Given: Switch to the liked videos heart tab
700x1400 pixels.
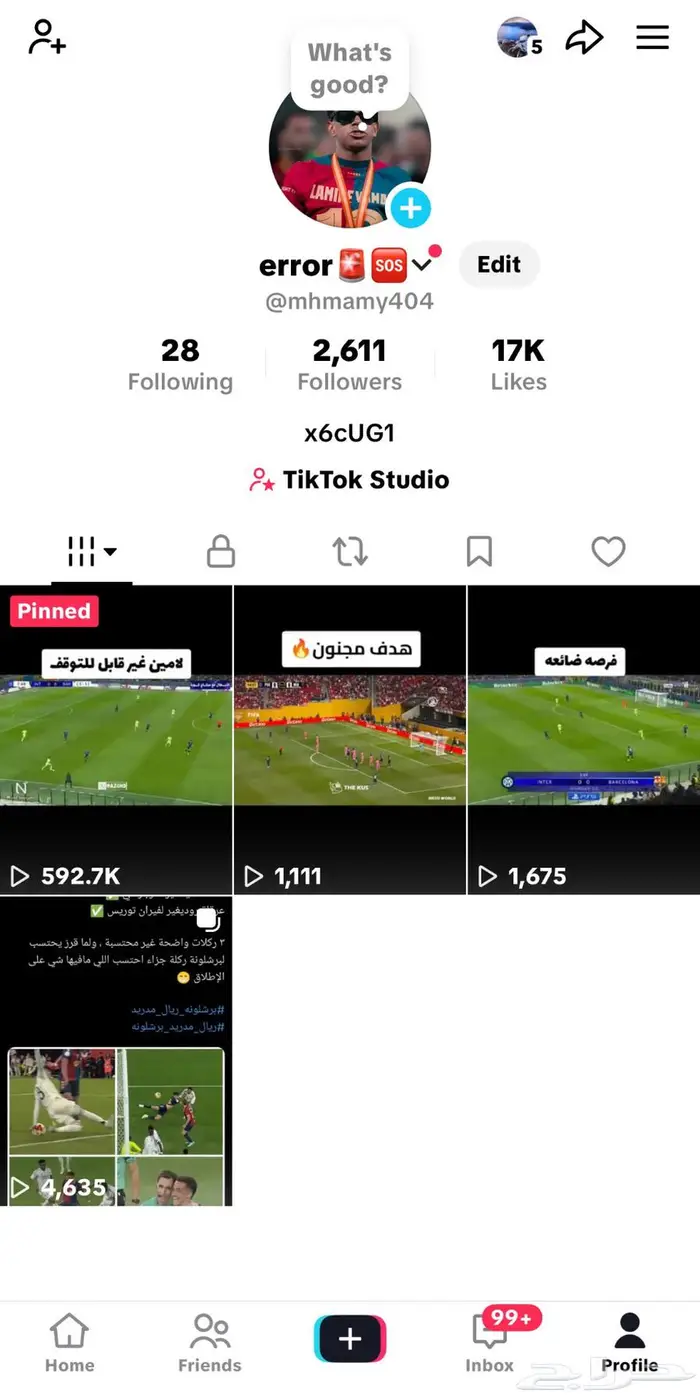Looking at the screenshot, I should pos(608,551).
